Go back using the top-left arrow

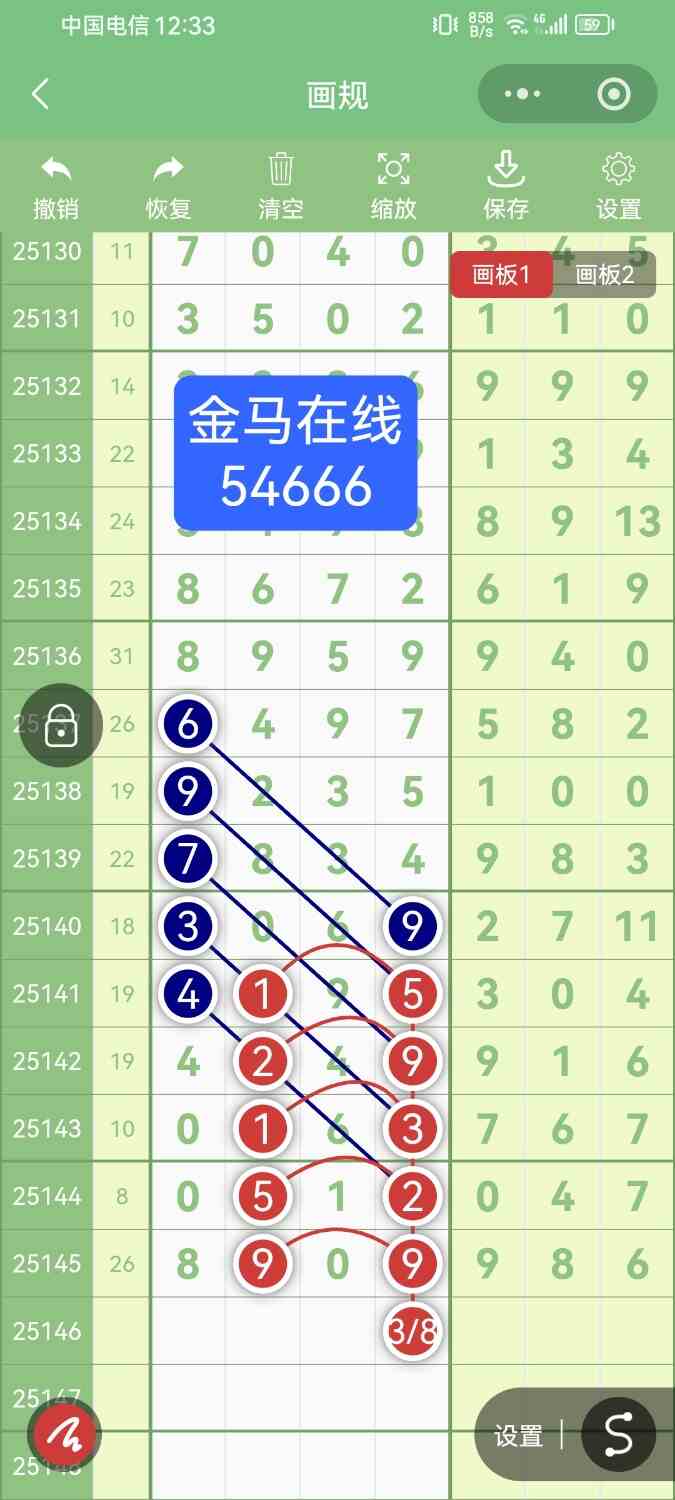click(40, 95)
